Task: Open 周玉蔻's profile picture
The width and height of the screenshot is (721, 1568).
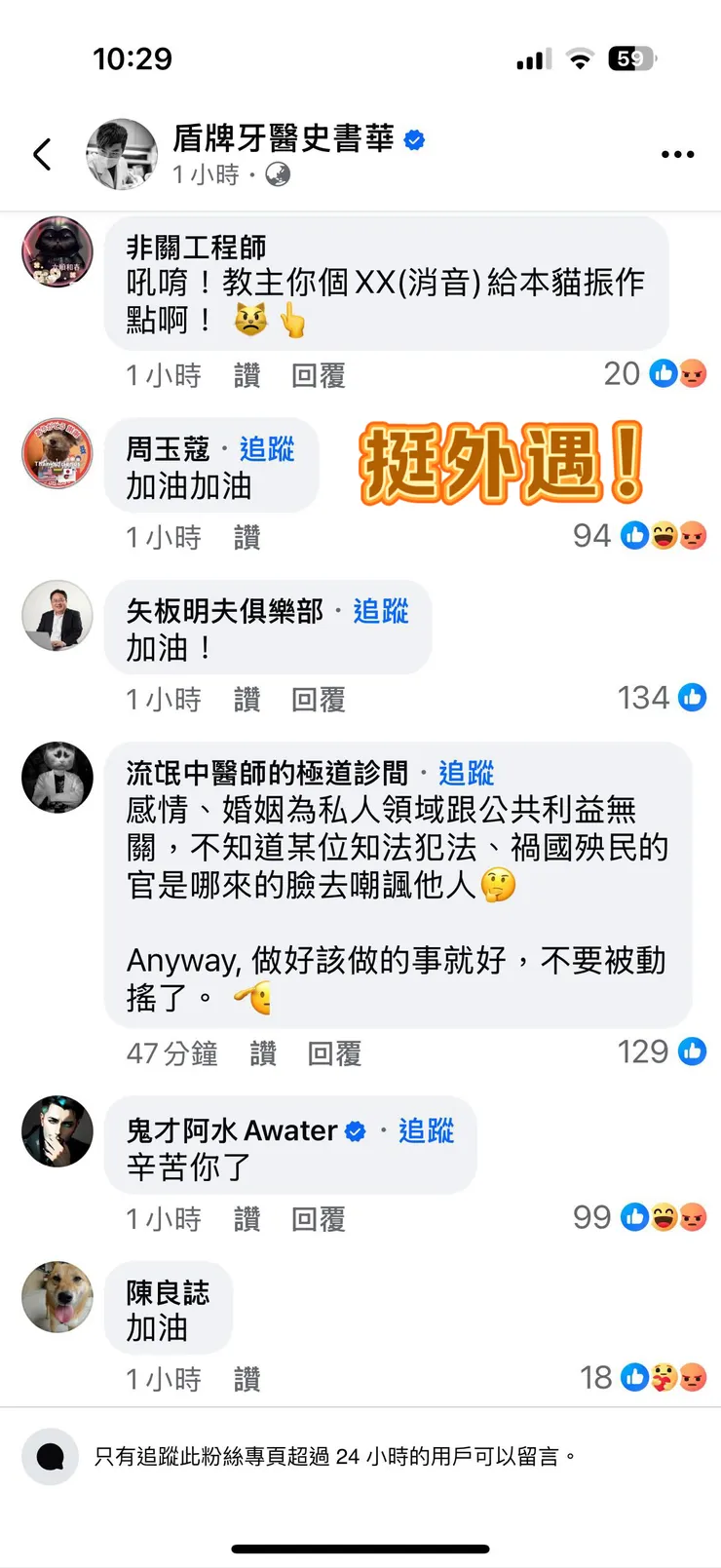Action: tap(57, 453)
